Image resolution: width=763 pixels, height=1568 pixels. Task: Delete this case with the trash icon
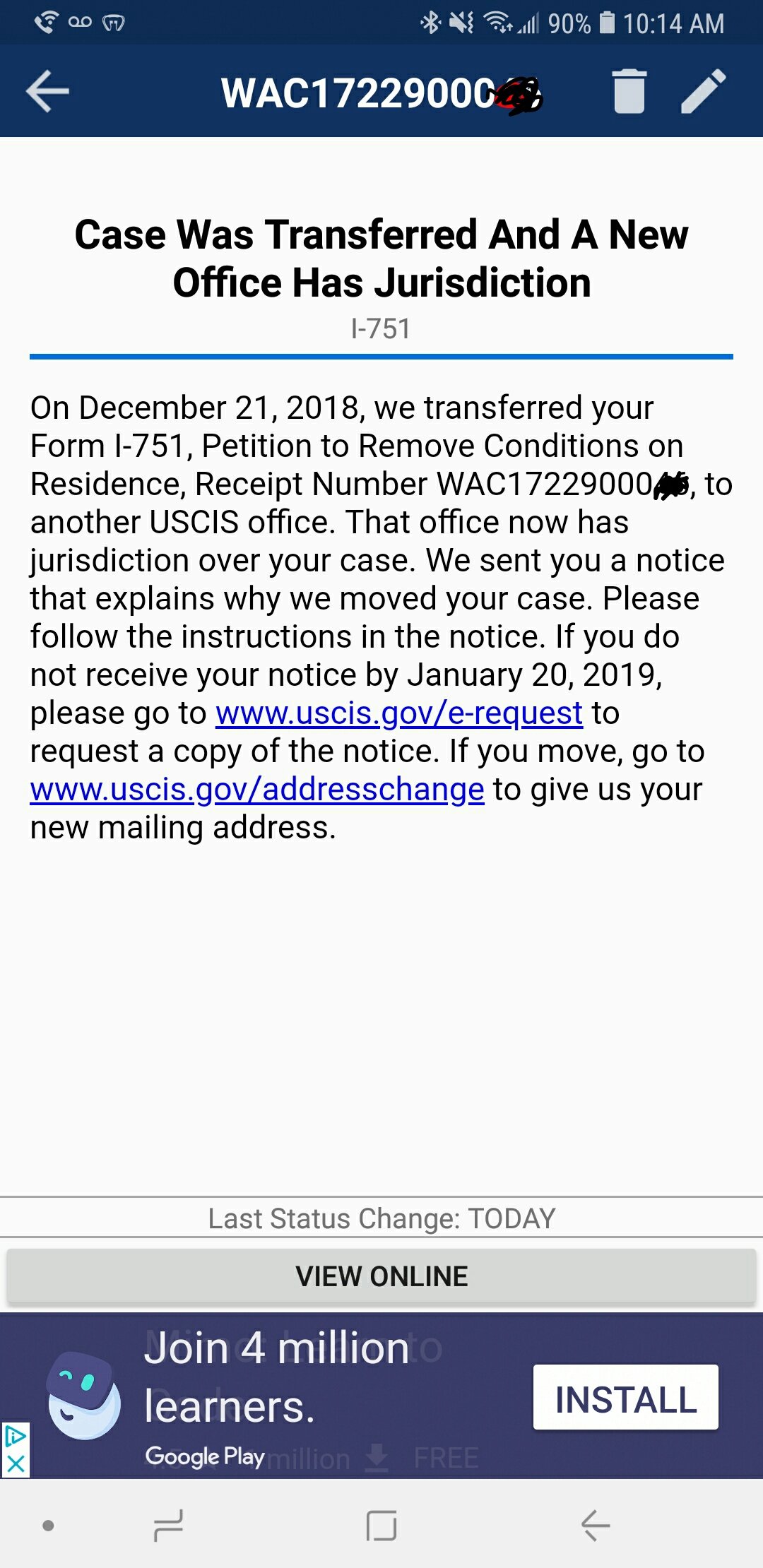coord(629,91)
